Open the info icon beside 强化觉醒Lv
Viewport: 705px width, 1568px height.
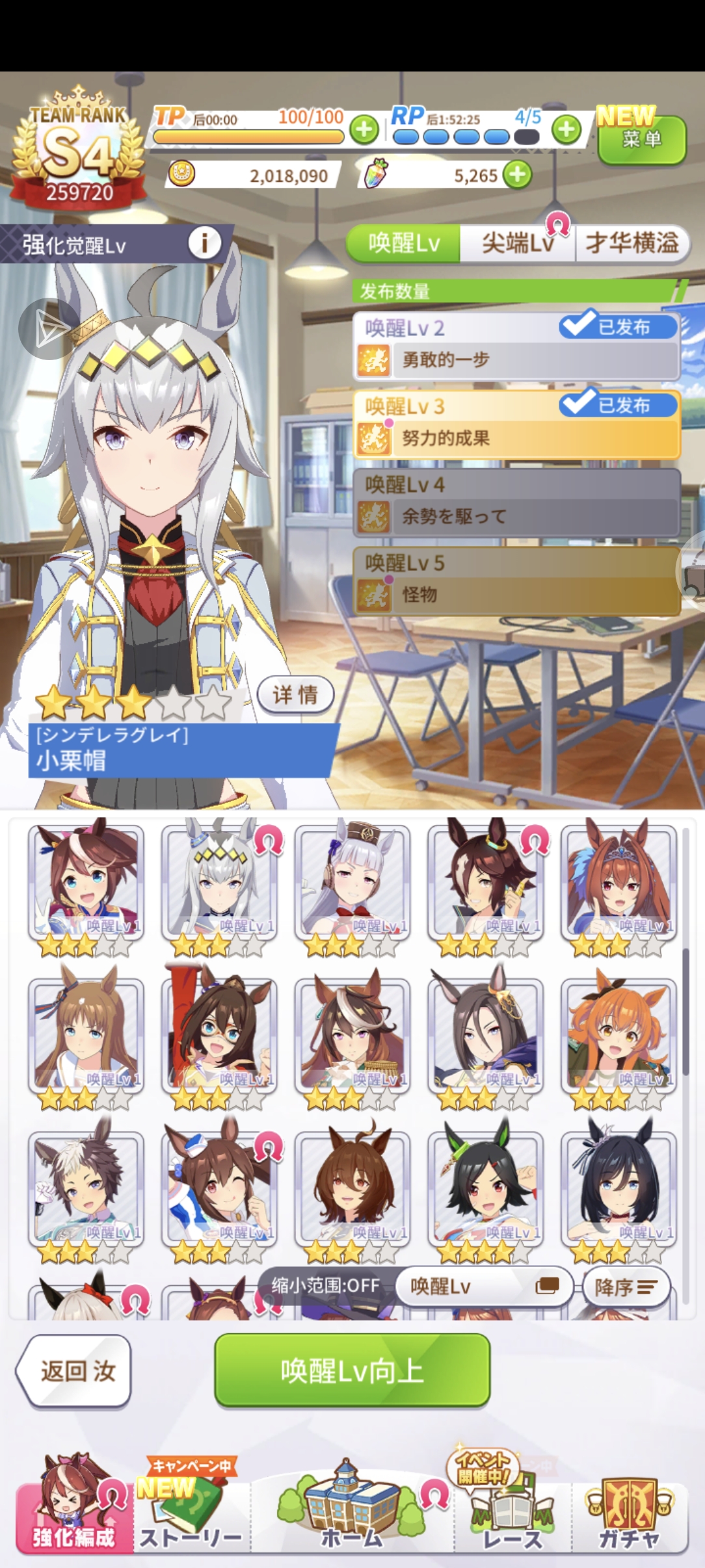pos(204,243)
